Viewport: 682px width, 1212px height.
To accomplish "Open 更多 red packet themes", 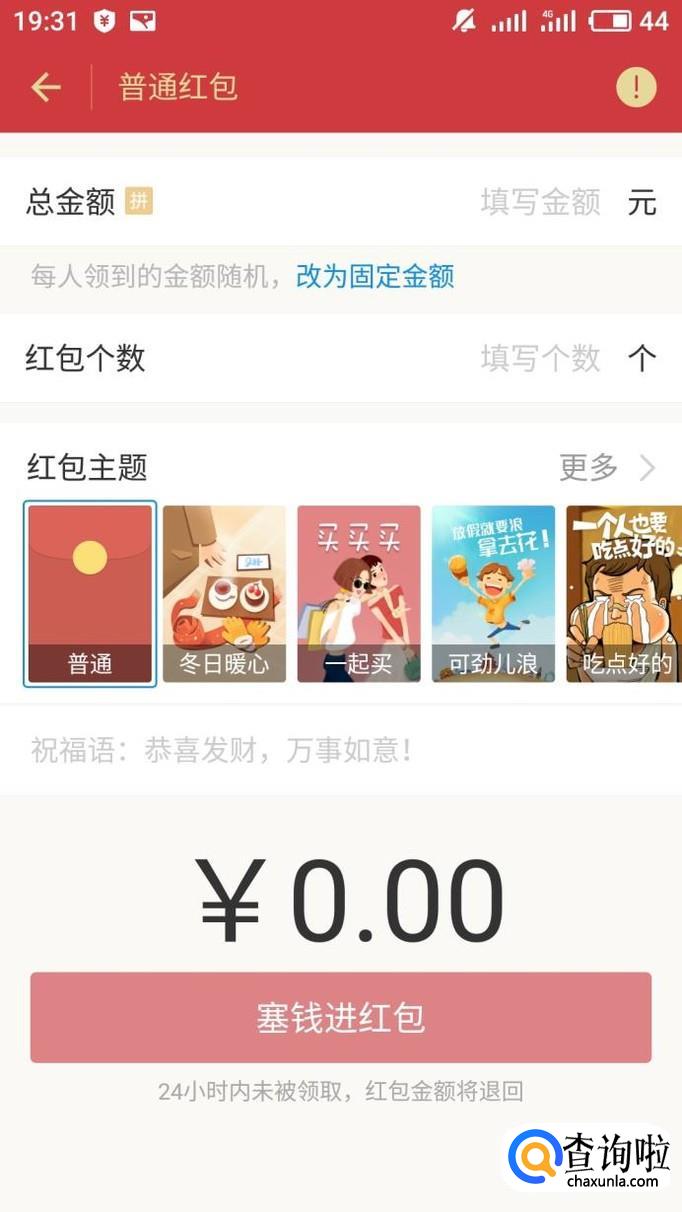I will click(x=606, y=467).
